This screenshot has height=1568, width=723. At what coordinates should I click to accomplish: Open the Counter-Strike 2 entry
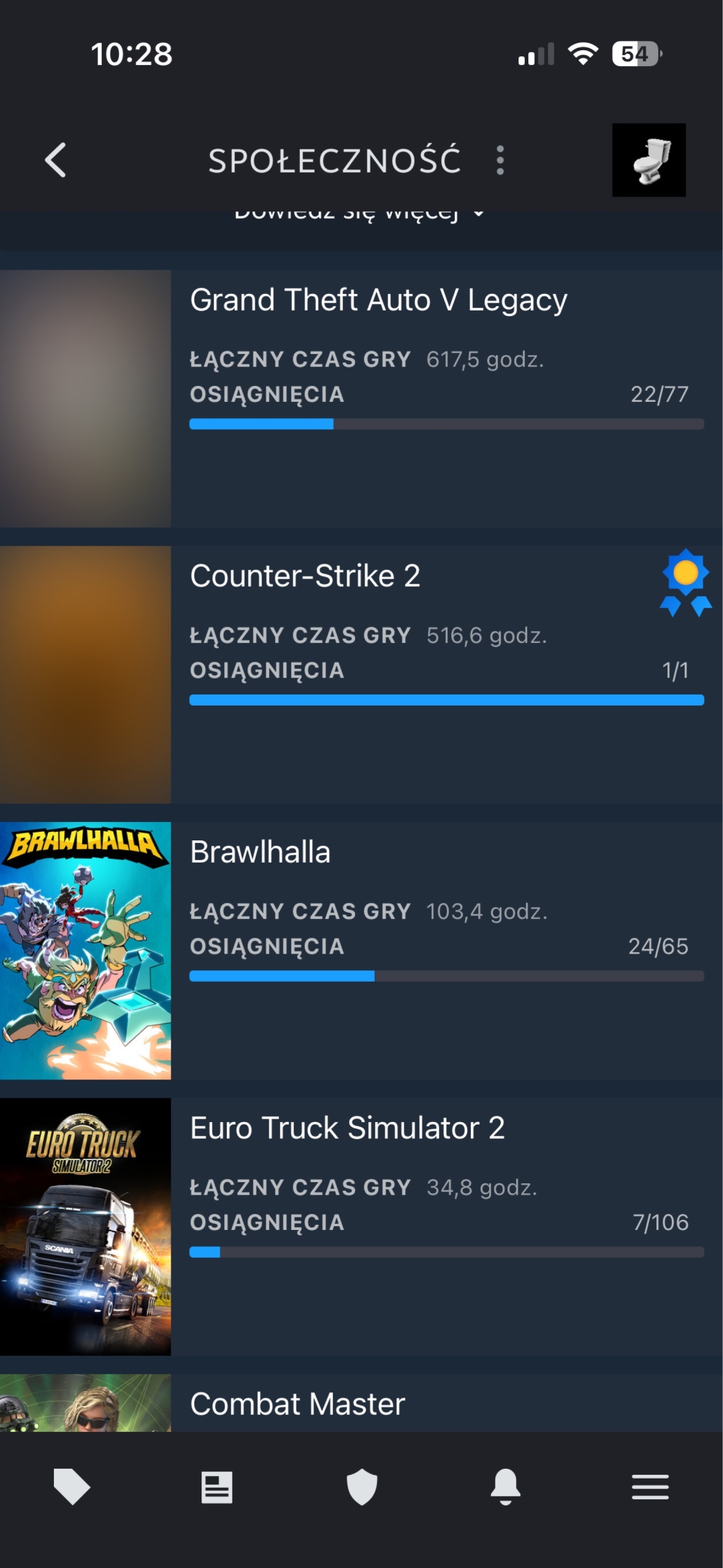pos(305,576)
